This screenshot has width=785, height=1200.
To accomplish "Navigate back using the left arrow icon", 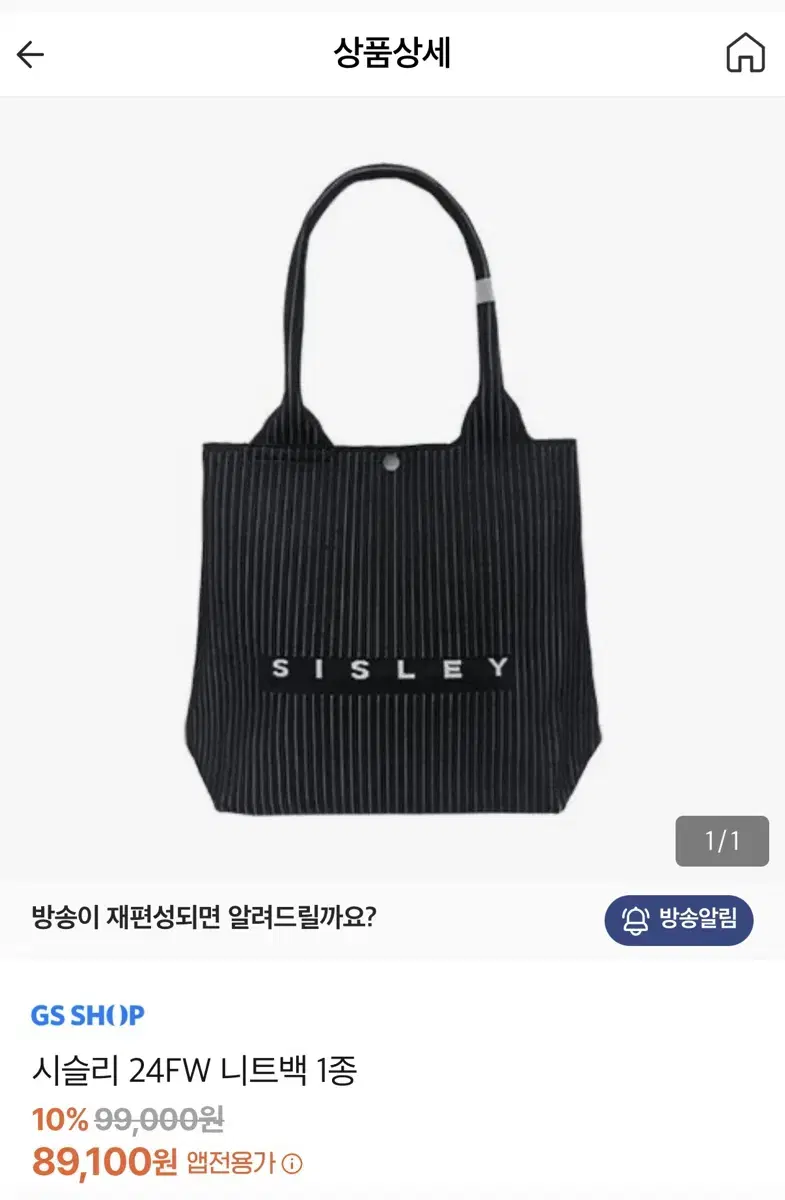I will click(x=31, y=55).
